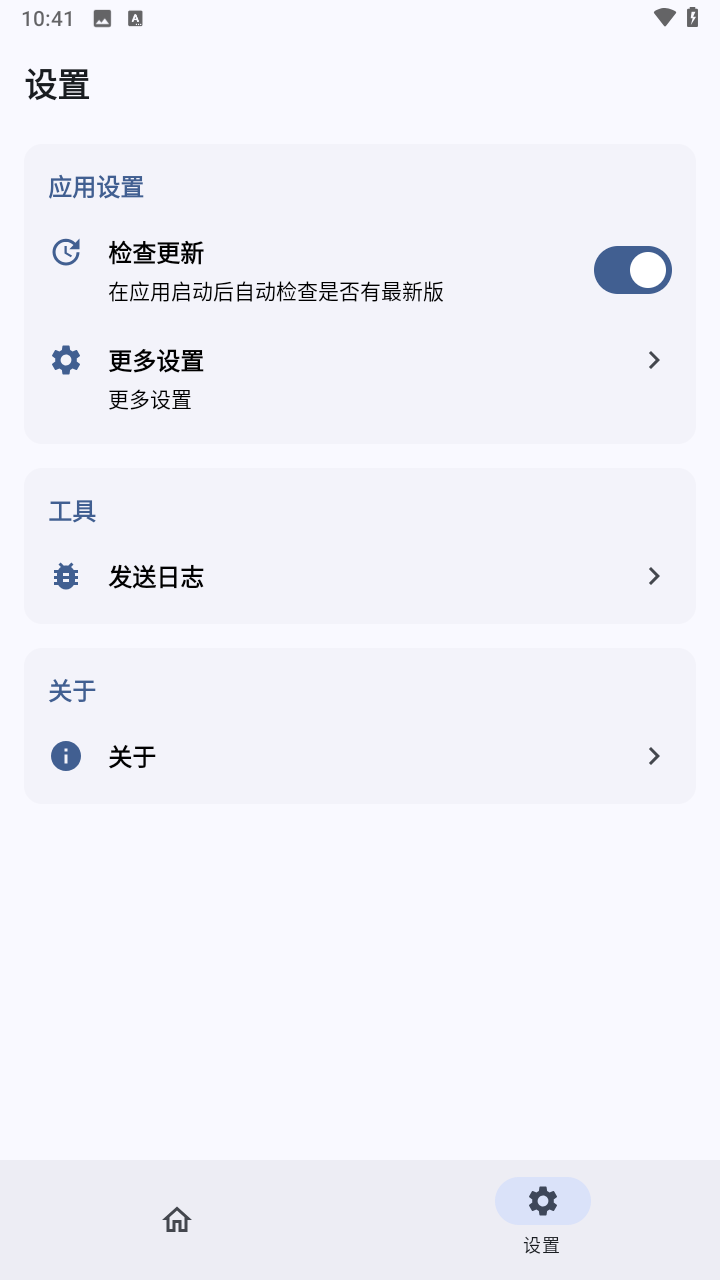Open the 更多设置 row

[x=359, y=378]
